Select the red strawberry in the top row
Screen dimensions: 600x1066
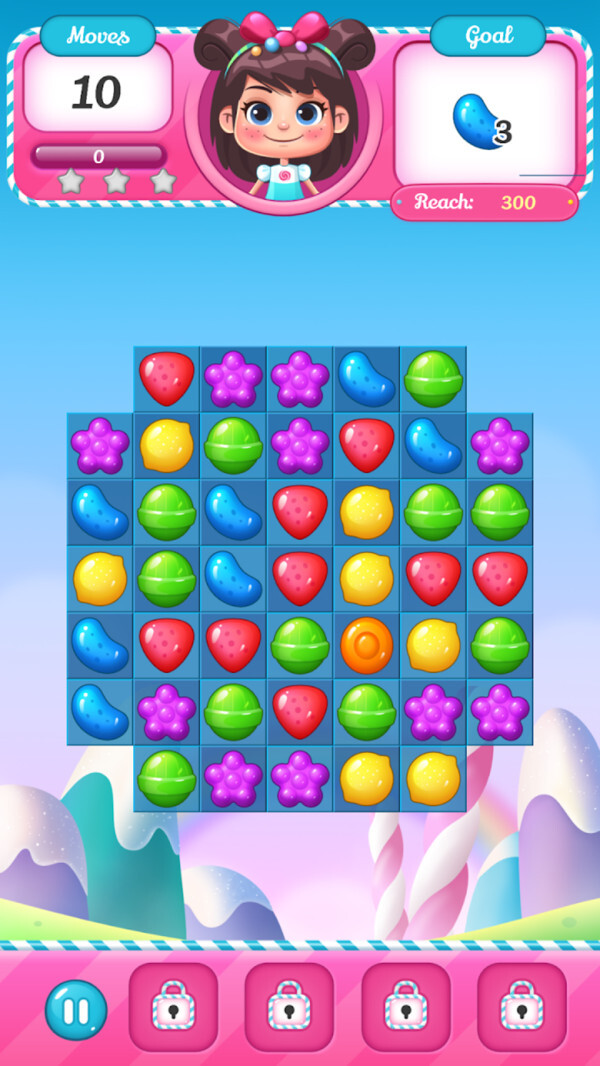click(166, 378)
